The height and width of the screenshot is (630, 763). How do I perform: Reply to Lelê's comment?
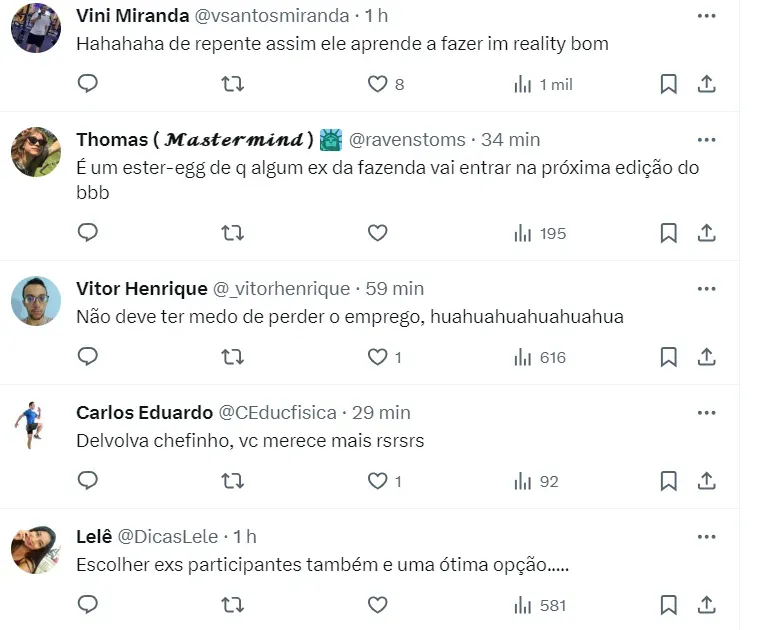(88, 605)
